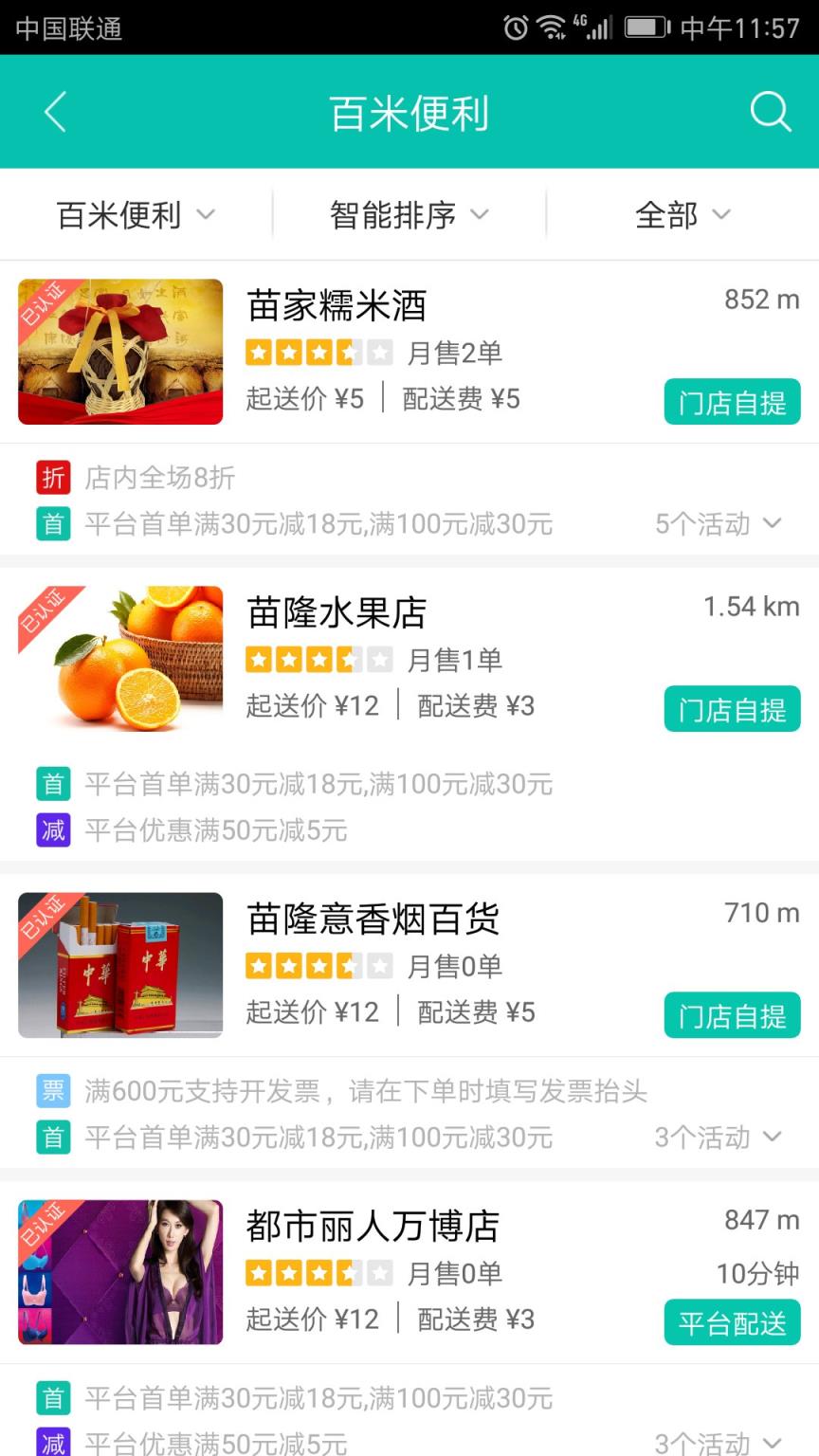Tap 门店自提 button for 苗家糯米酒
This screenshot has height=1456, width=819.
click(x=732, y=402)
